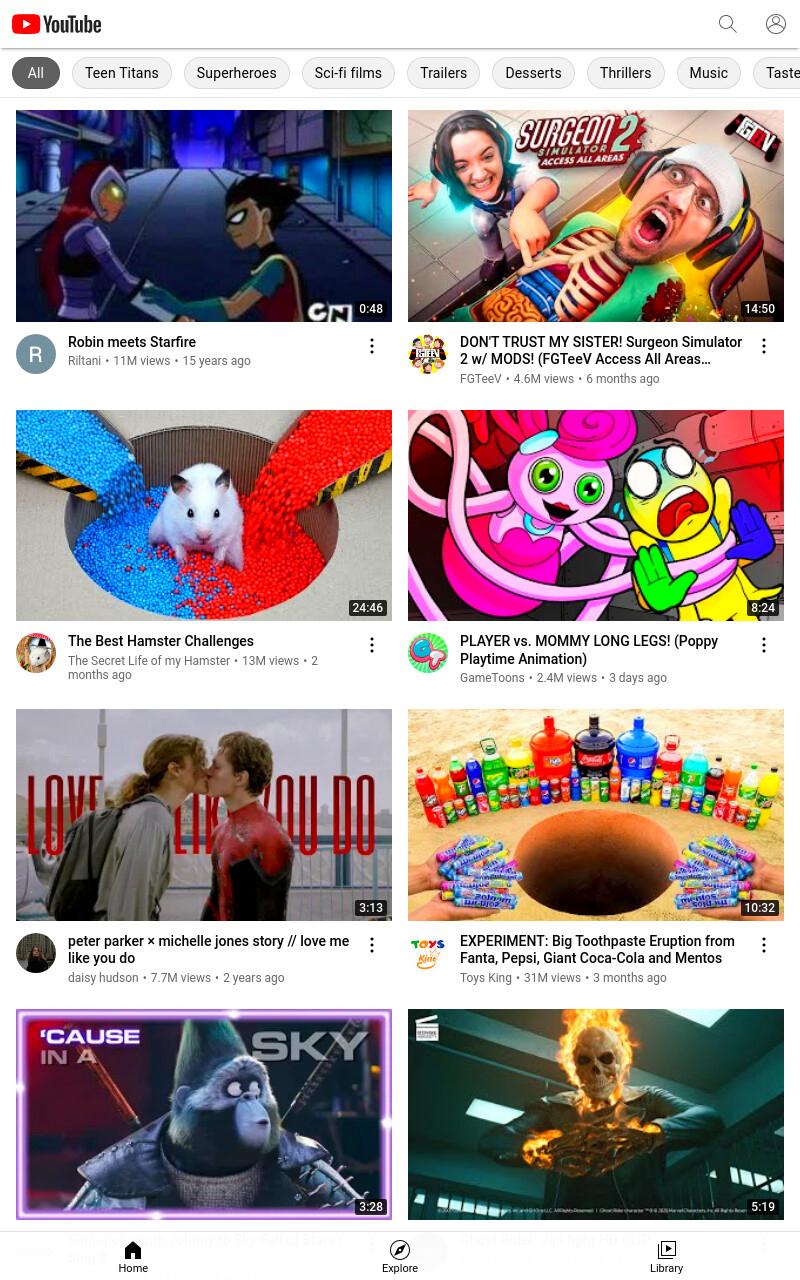Play the Robin meets Starfire video
The image size is (800, 1280).
point(204,216)
